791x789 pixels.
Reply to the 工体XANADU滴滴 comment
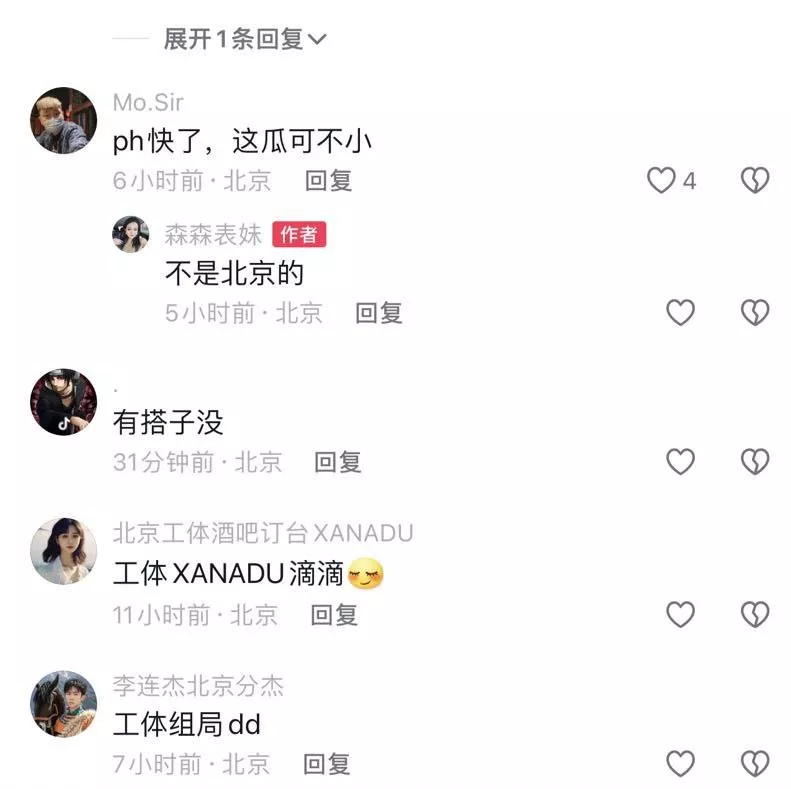(x=334, y=614)
